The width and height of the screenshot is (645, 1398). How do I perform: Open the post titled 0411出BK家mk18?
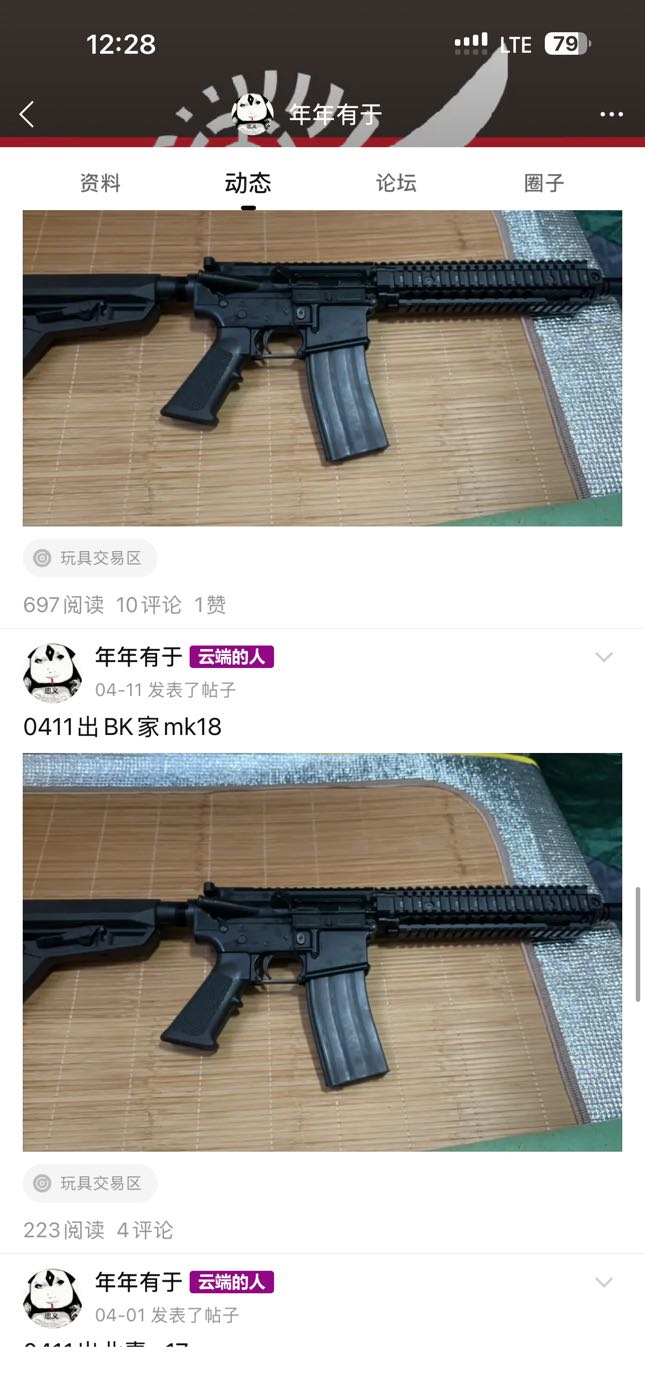(x=122, y=726)
